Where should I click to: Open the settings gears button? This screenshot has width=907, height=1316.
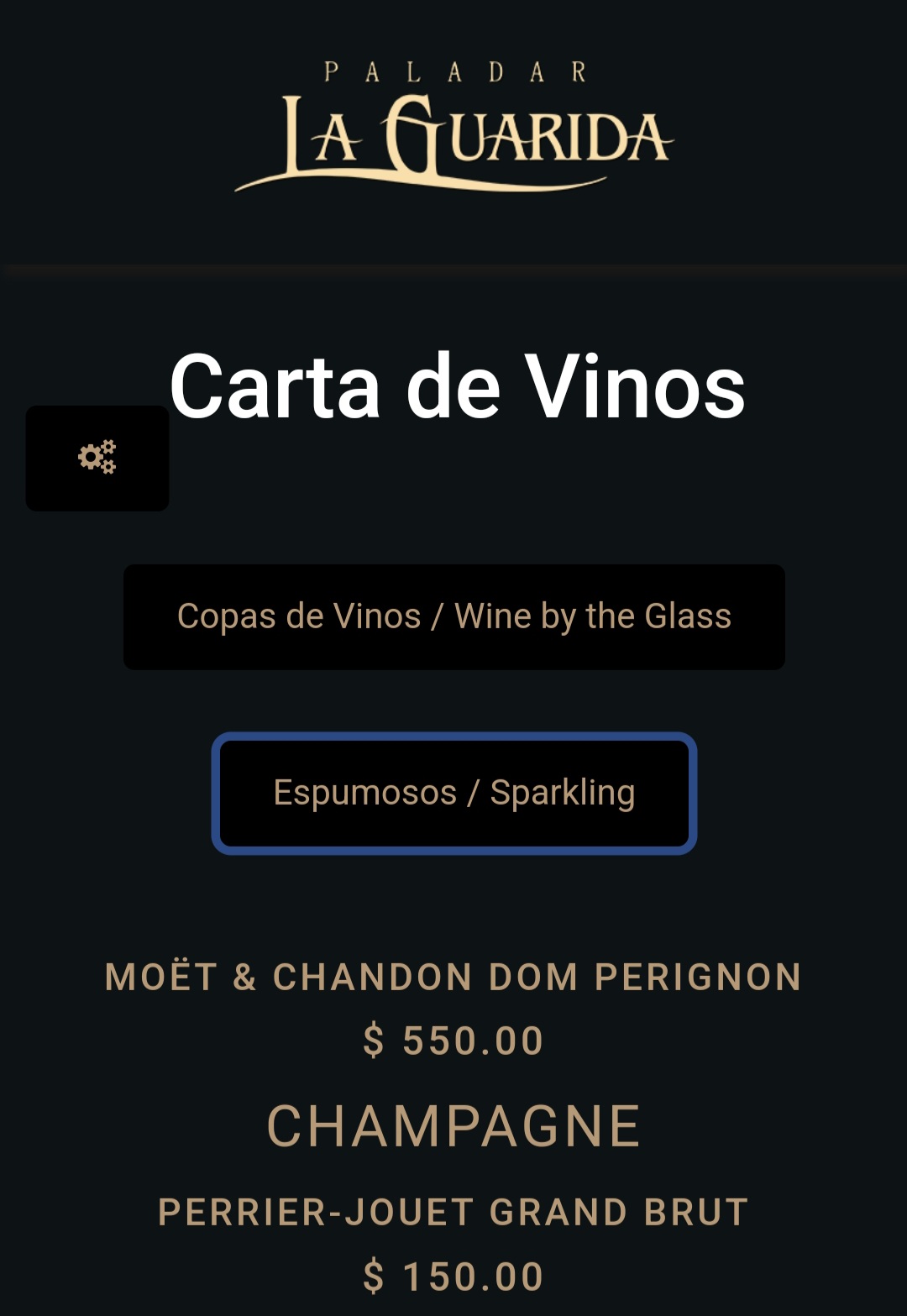click(97, 458)
